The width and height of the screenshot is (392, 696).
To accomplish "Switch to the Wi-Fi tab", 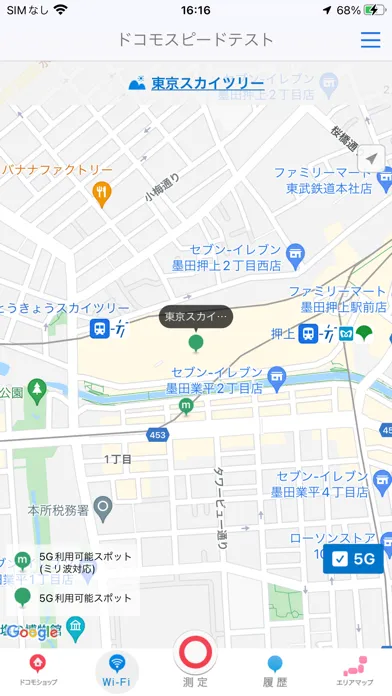I will [117, 671].
